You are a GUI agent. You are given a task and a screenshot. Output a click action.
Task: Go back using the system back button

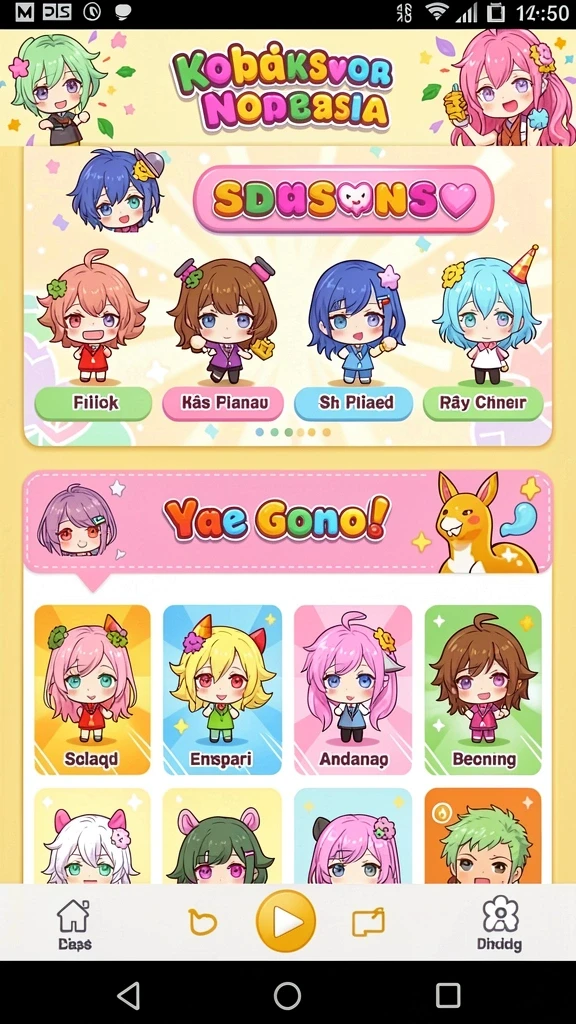[x=128, y=996]
